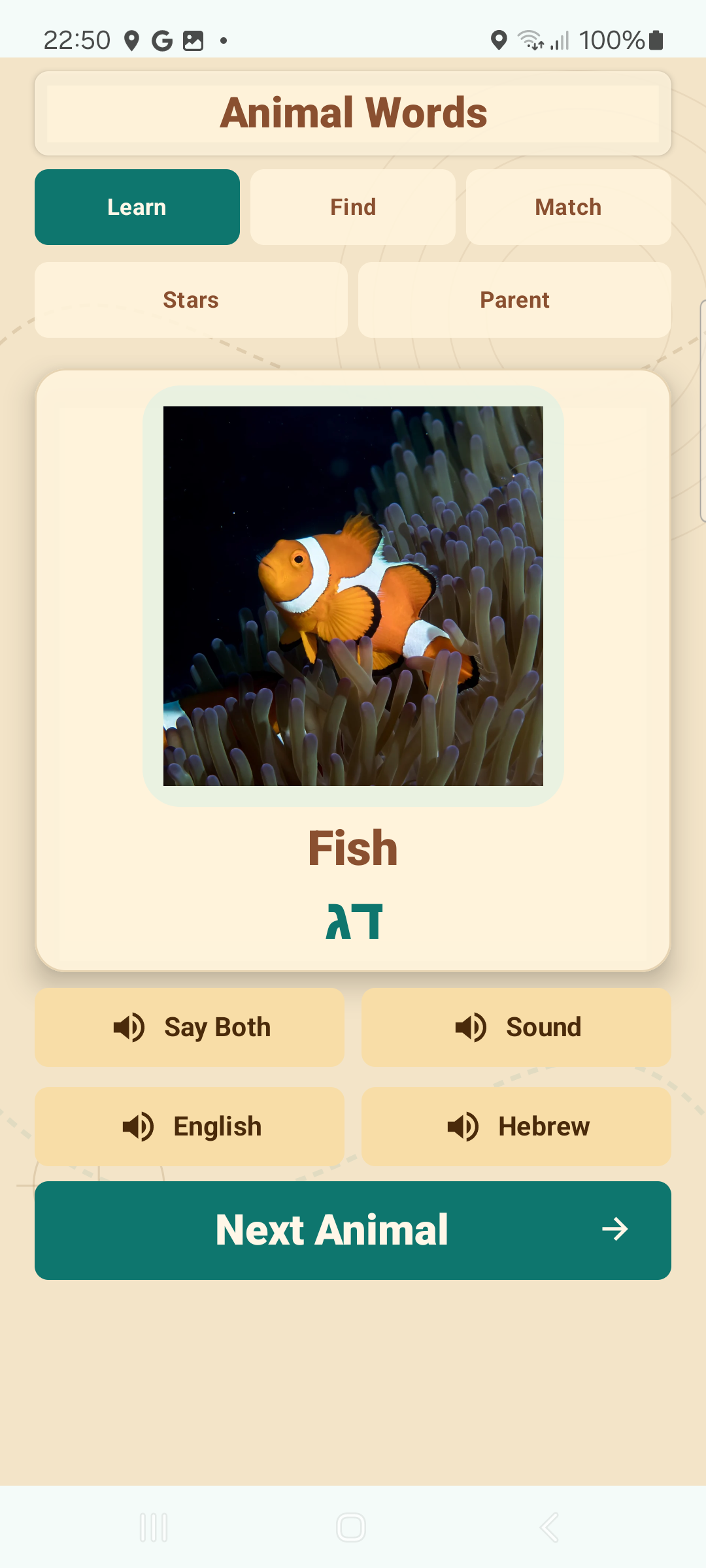Tap the system back button

[x=550, y=1527]
